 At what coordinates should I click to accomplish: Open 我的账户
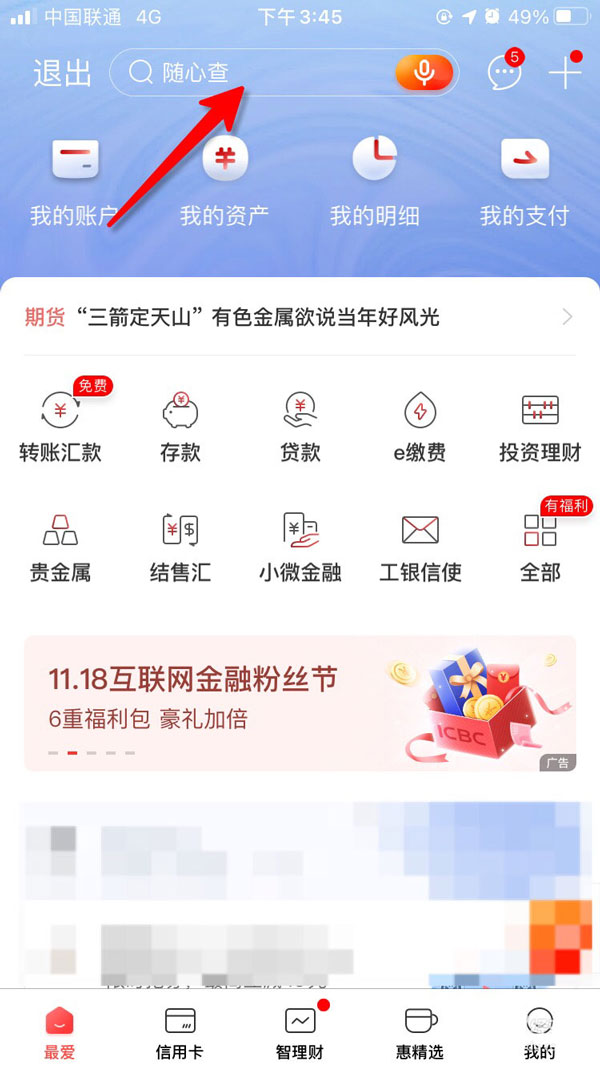pos(75,182)
